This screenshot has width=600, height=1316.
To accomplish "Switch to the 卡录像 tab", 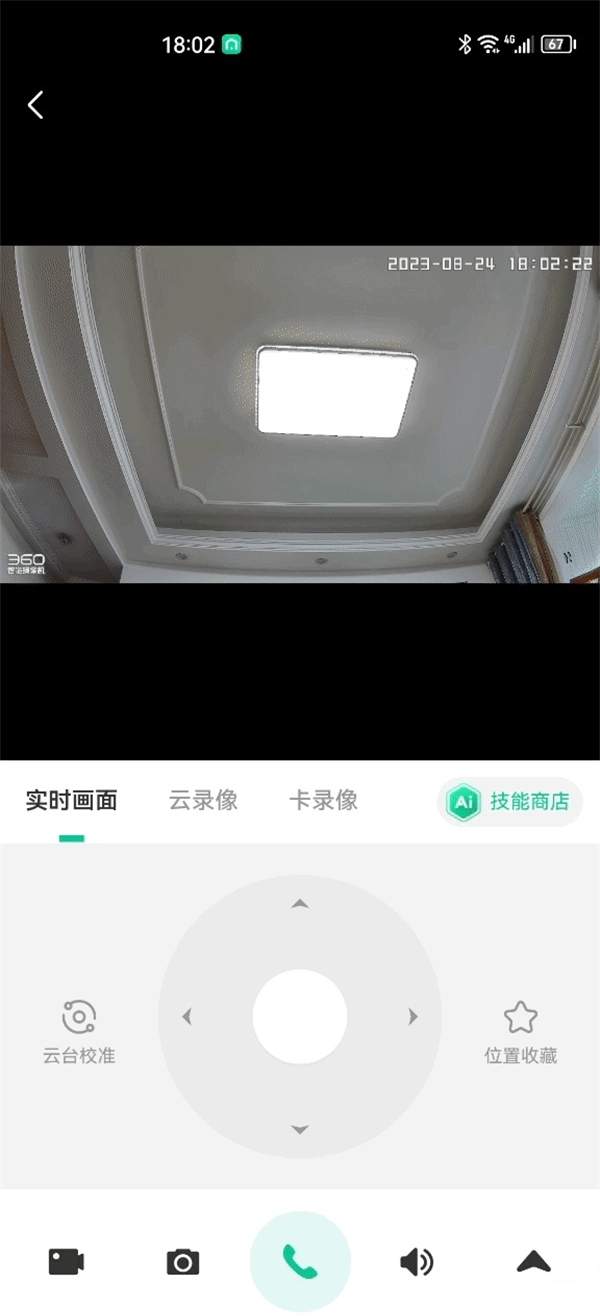I will pyautogui.click(x=323, y=800).
